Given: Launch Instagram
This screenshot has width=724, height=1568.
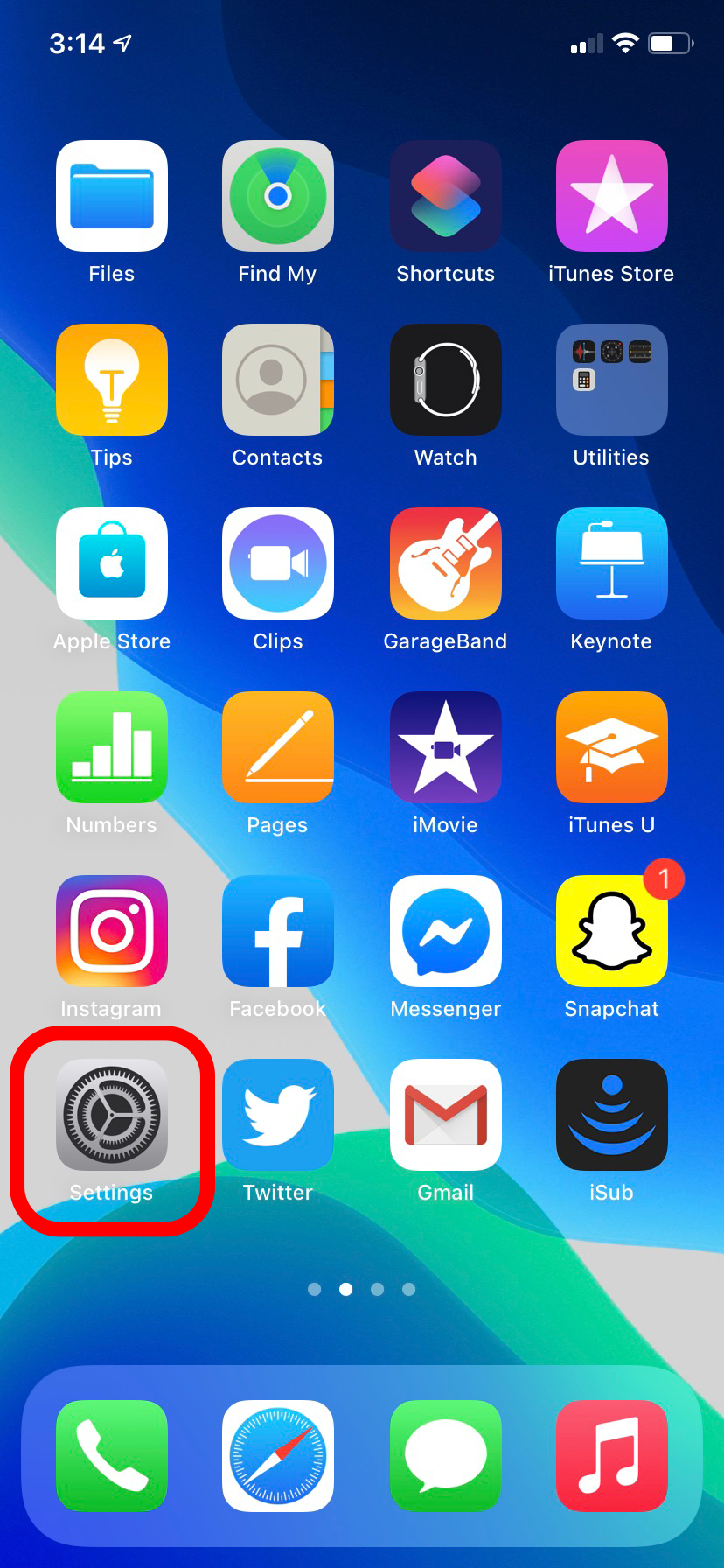Looking at the screenshot, I should (111, 930).
